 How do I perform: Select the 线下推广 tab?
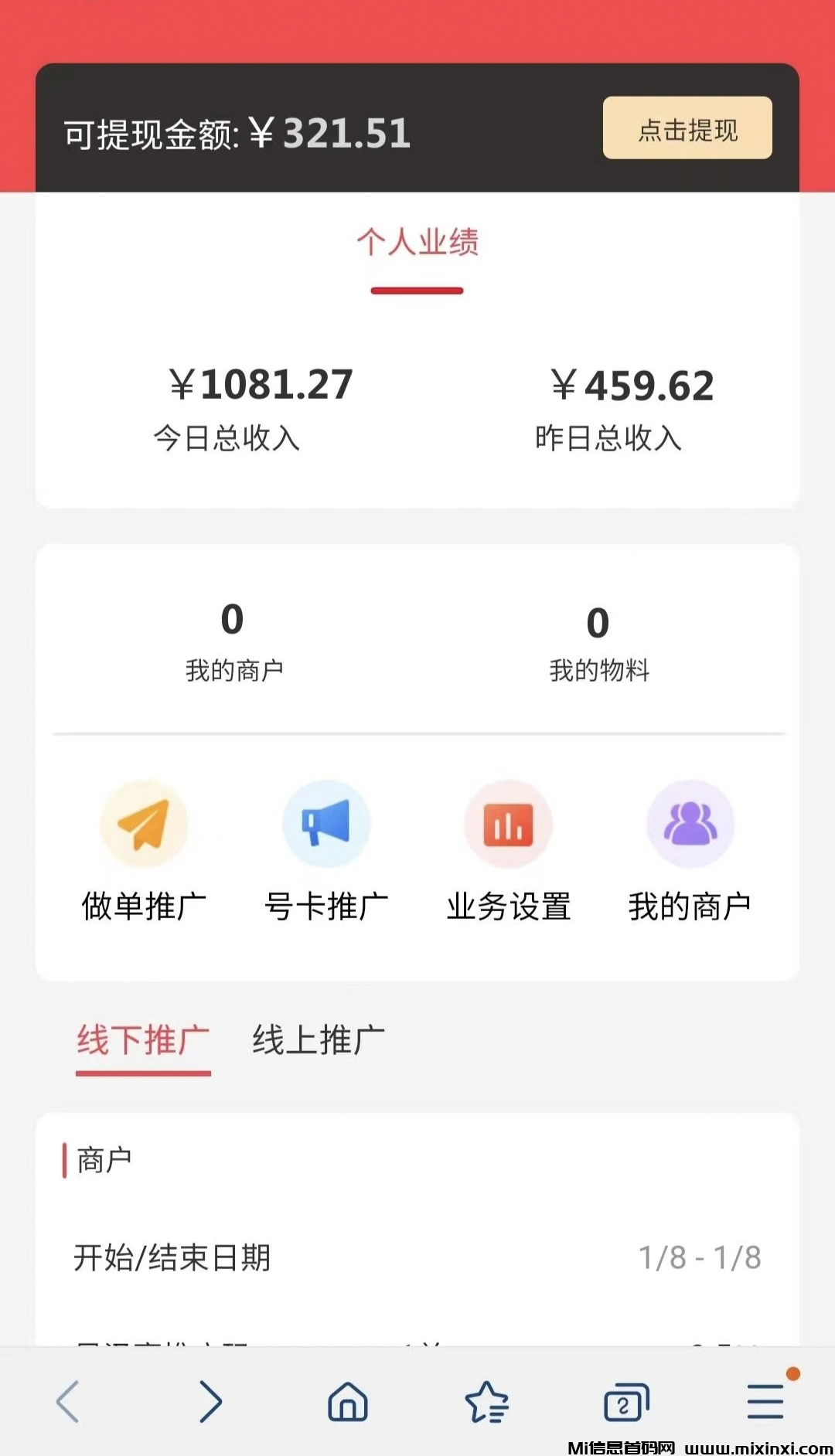[x=143, y=1040]
